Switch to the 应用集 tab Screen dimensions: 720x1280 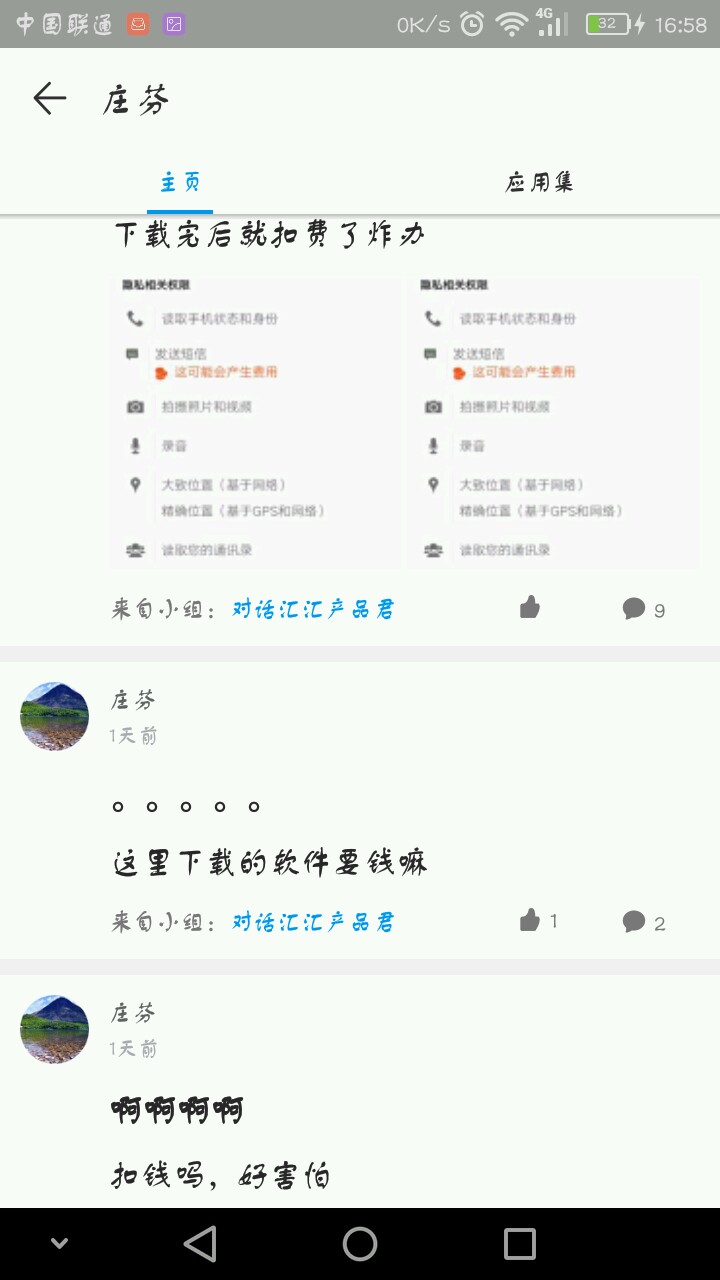[539, 182]
